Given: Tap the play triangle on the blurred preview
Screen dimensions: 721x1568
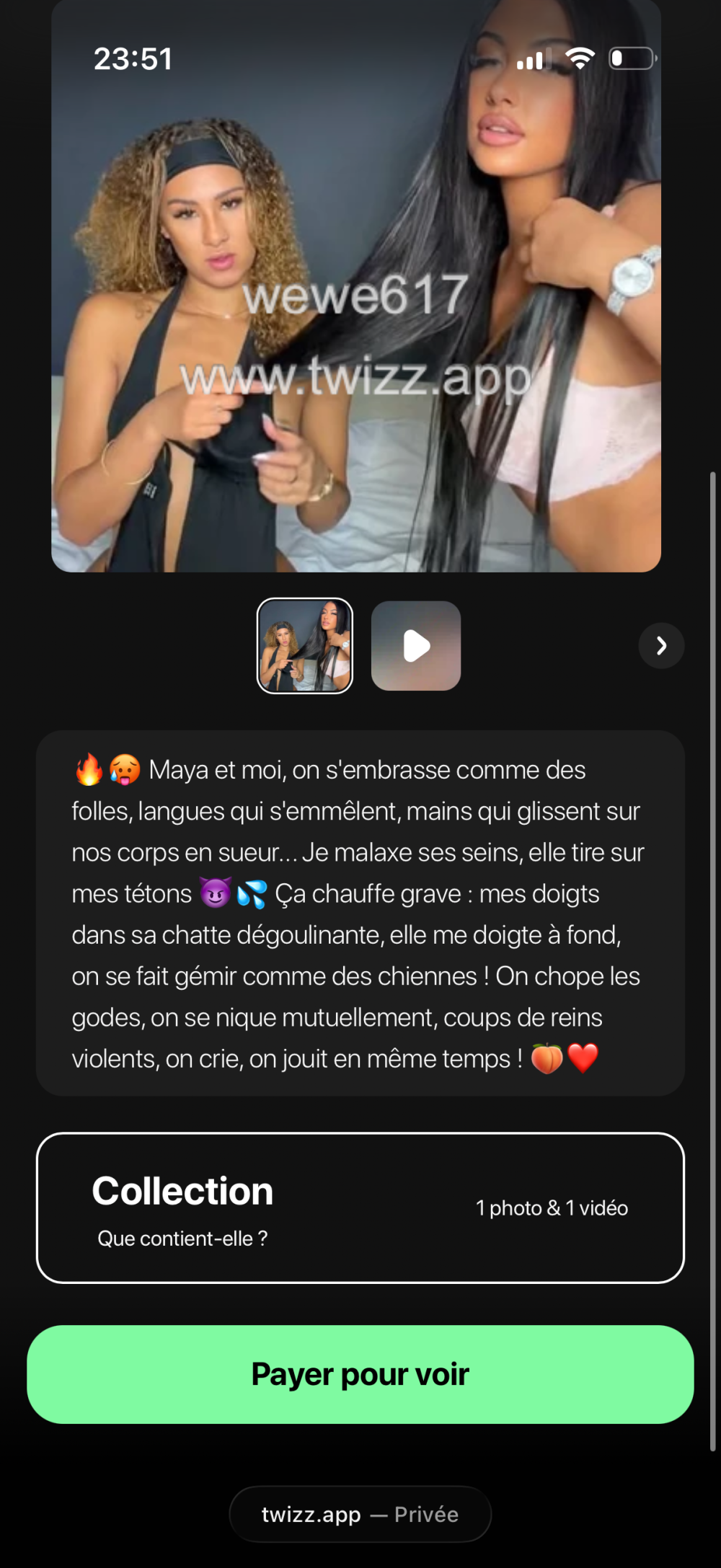Looking at the screenshot, I should coord(416,646).
